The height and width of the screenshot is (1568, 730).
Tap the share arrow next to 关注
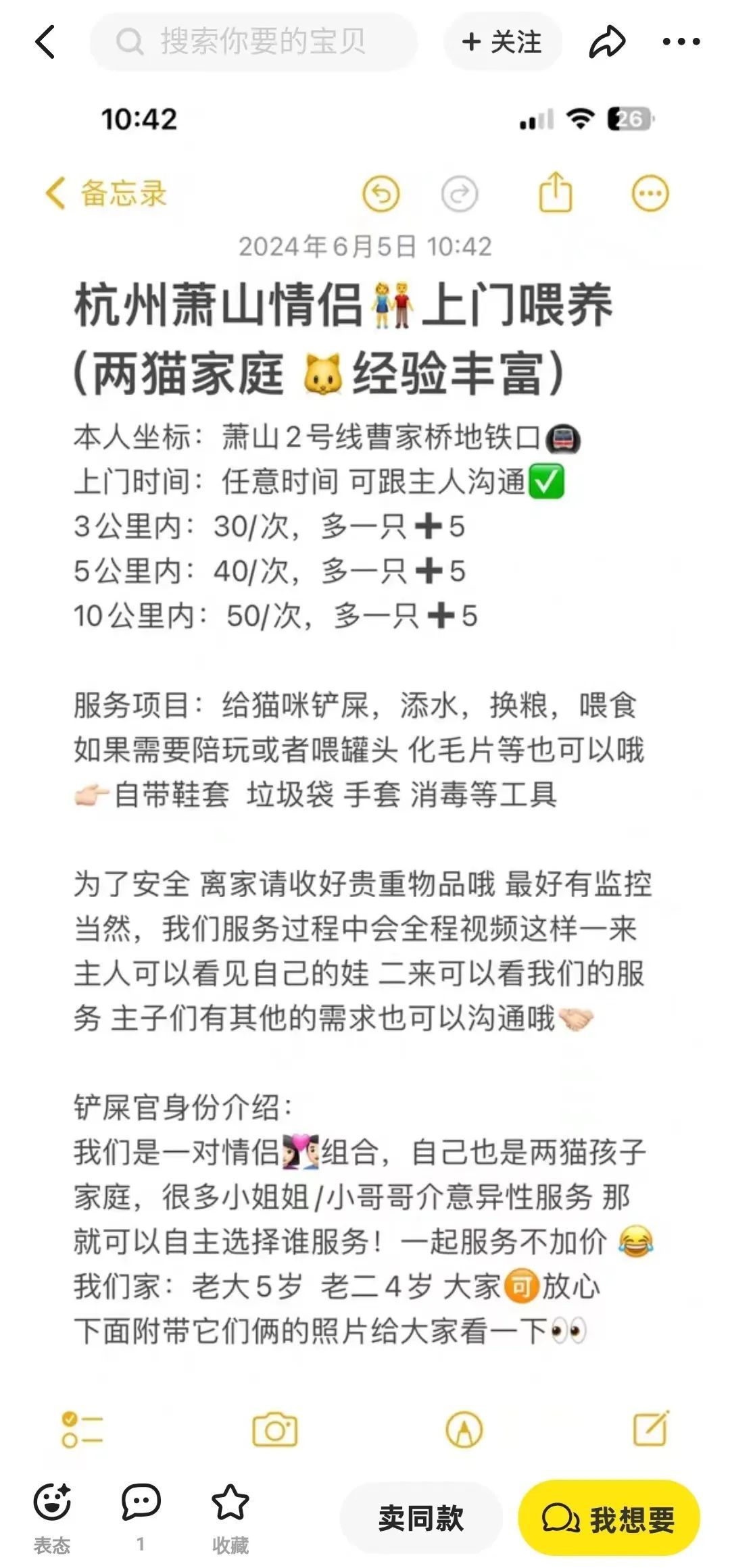click(x=608, y=41)
